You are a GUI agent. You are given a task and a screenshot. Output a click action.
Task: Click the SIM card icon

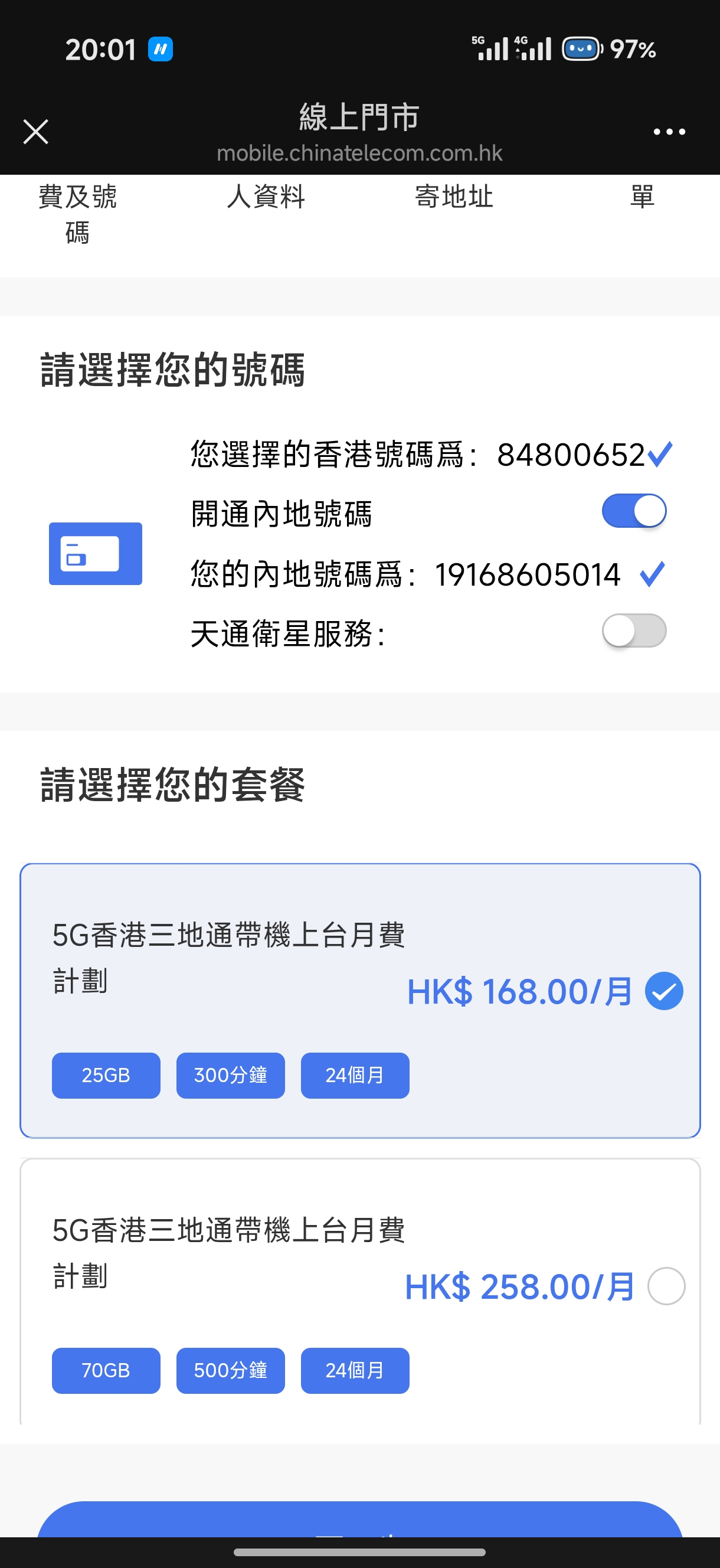coord(95,553)
